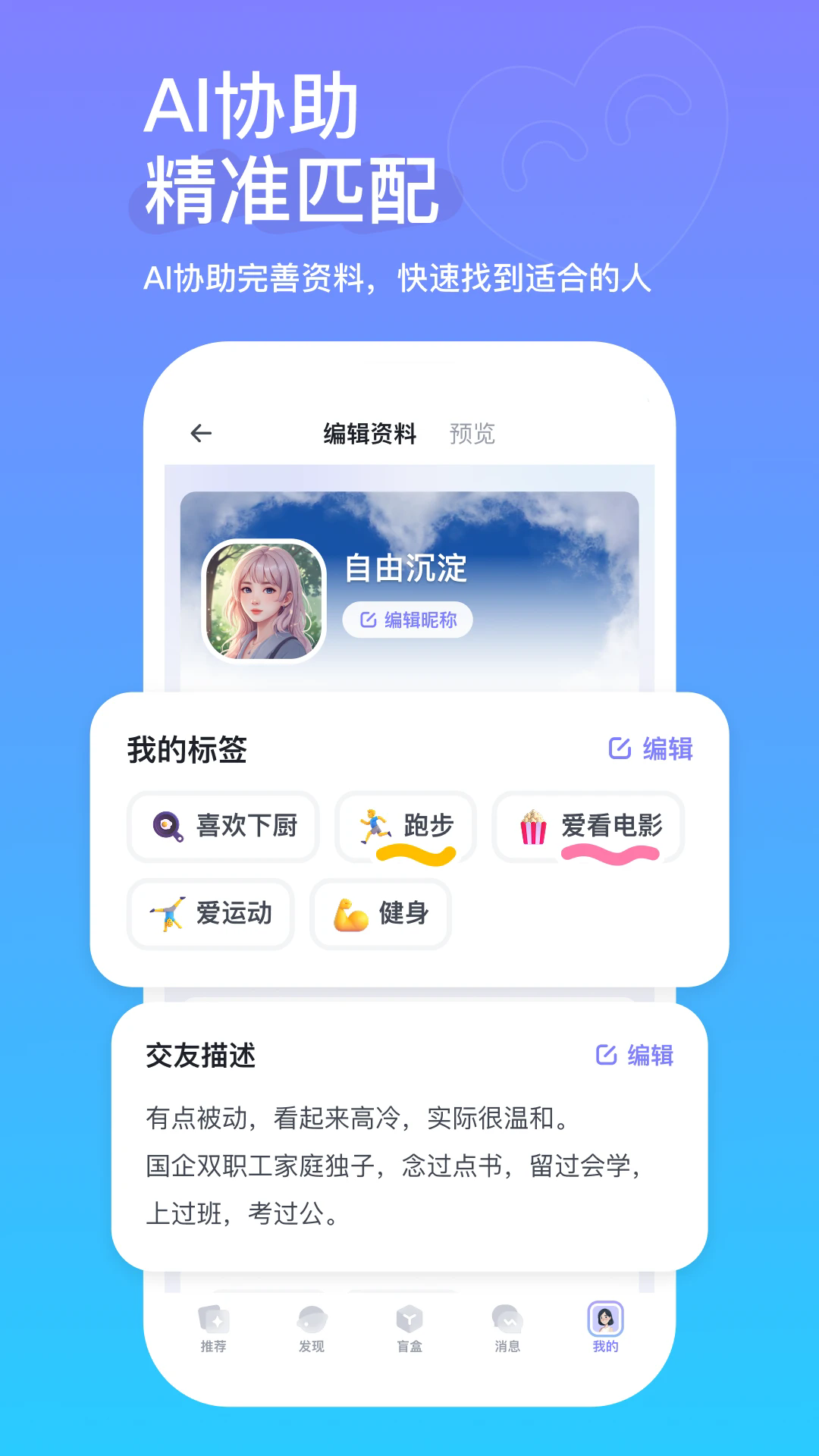Stay on the 编辑资料 tab
Screen dimensions: 819x1456
click(x=371, y=434)
